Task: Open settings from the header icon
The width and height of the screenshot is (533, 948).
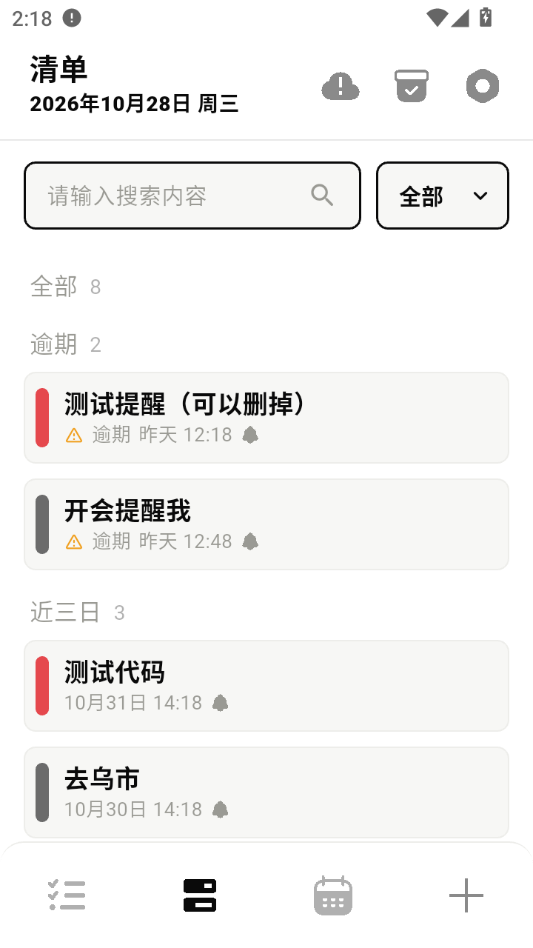Action: [482, 86]
